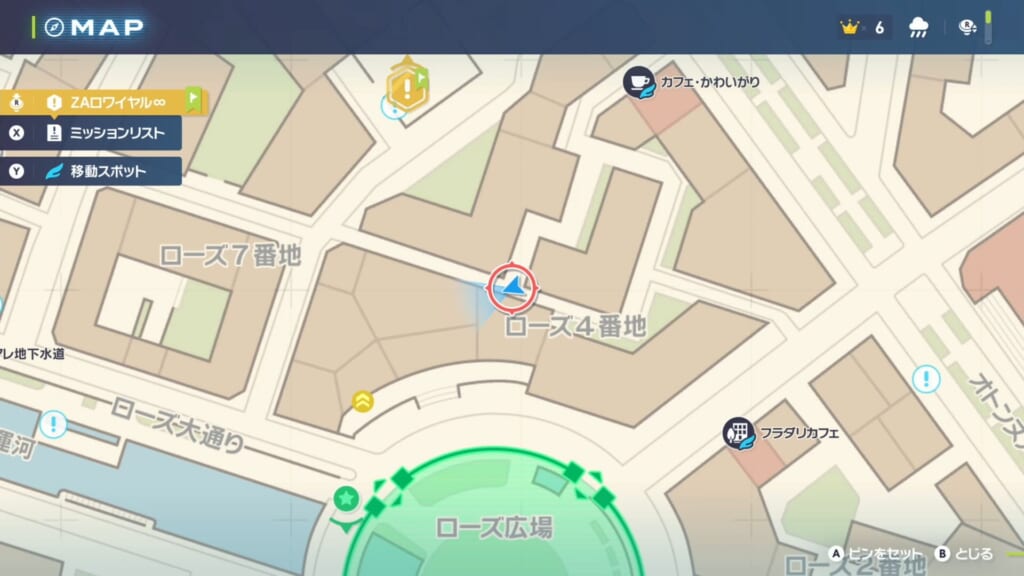1024x576 pixels.
Task: Tap the green star marker by ローズ広場
Action: coord(346,497)
